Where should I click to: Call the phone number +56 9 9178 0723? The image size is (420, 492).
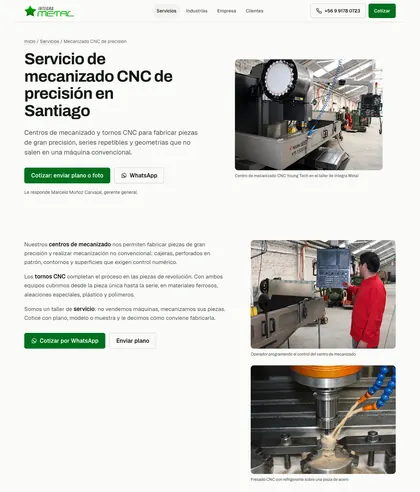click(x=338, y=11)
